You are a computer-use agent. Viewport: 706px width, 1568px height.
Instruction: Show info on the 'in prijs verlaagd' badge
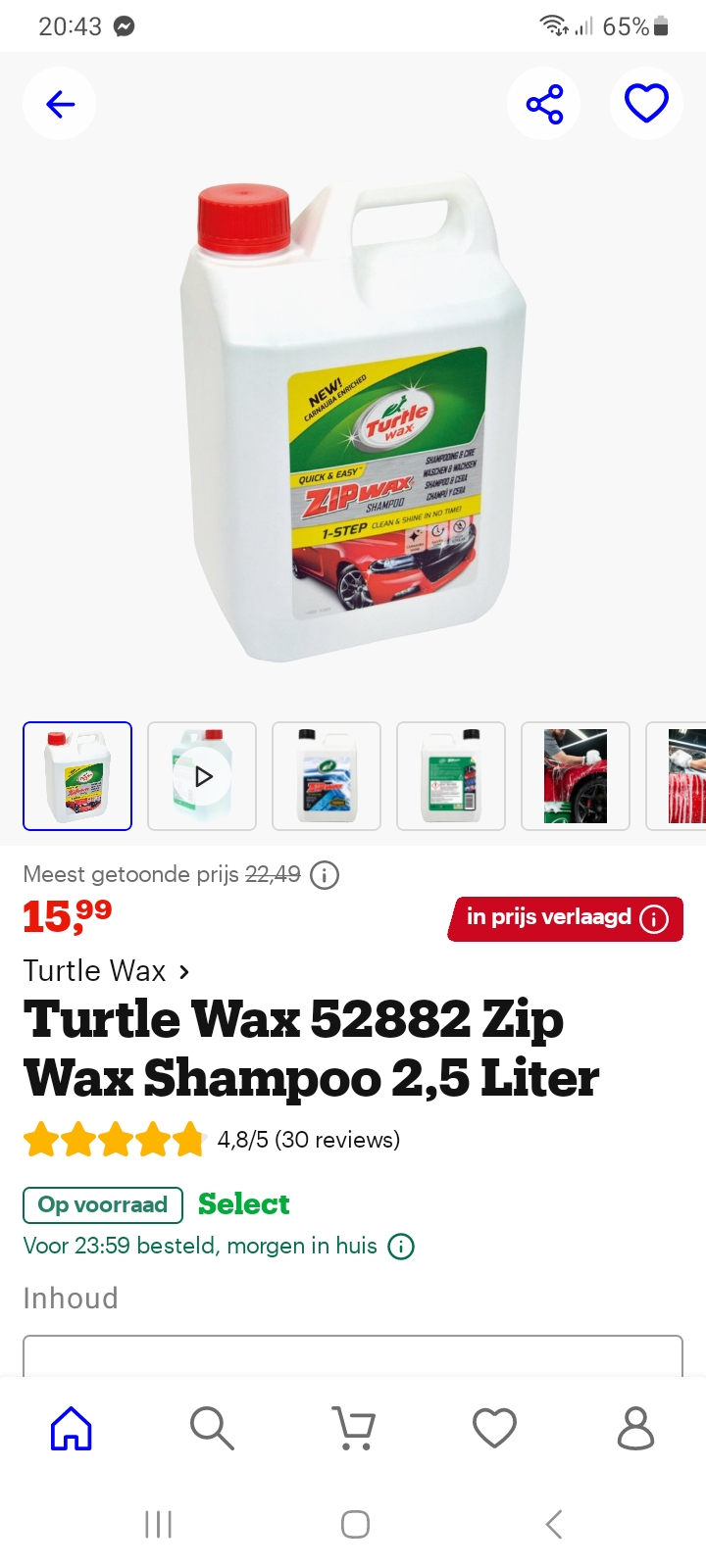tap(653, 919)
